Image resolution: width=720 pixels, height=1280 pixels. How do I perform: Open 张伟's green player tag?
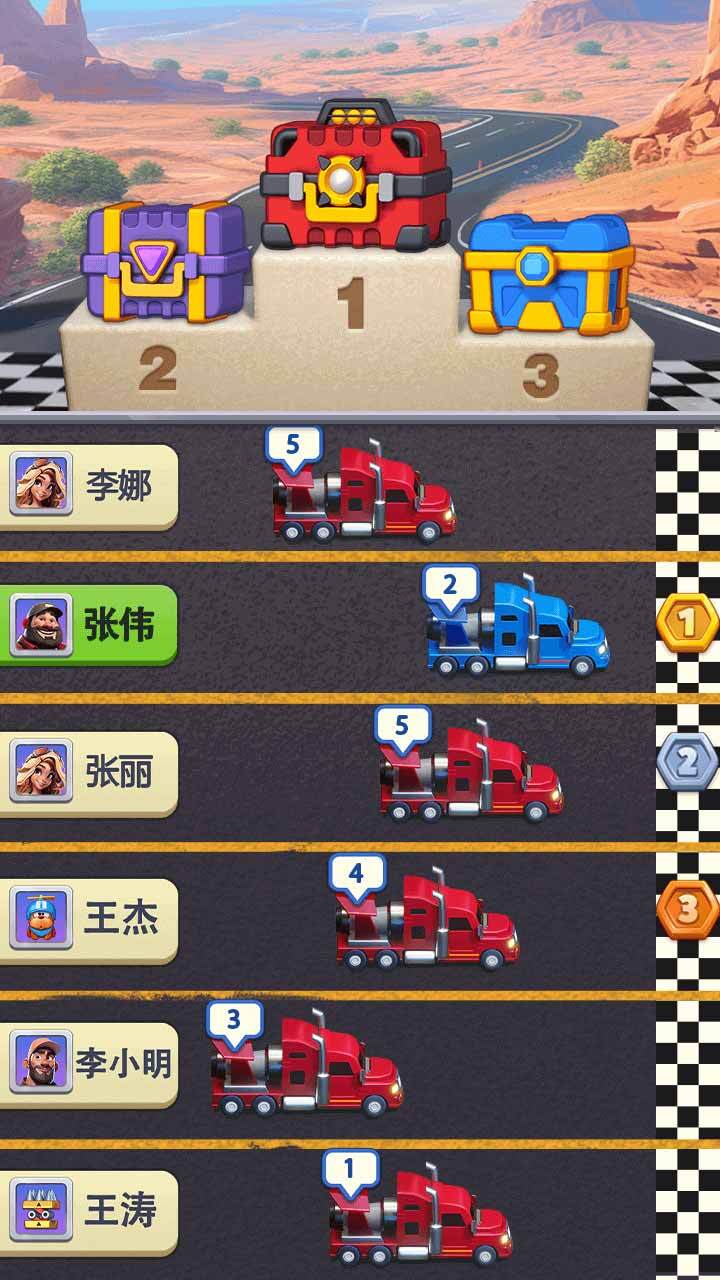tap(88, 626)
